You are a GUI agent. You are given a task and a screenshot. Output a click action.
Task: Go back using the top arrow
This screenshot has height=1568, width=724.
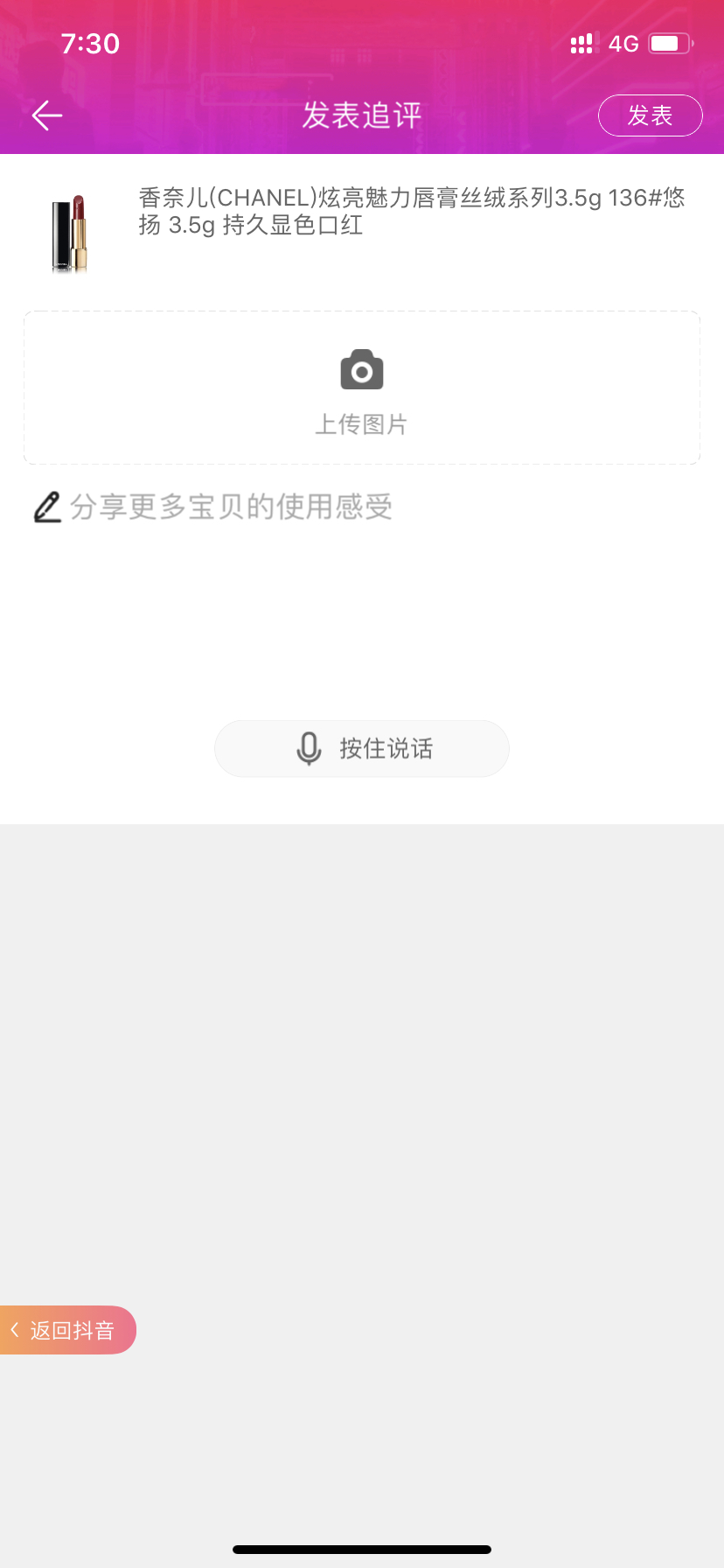tap(47, 115)
